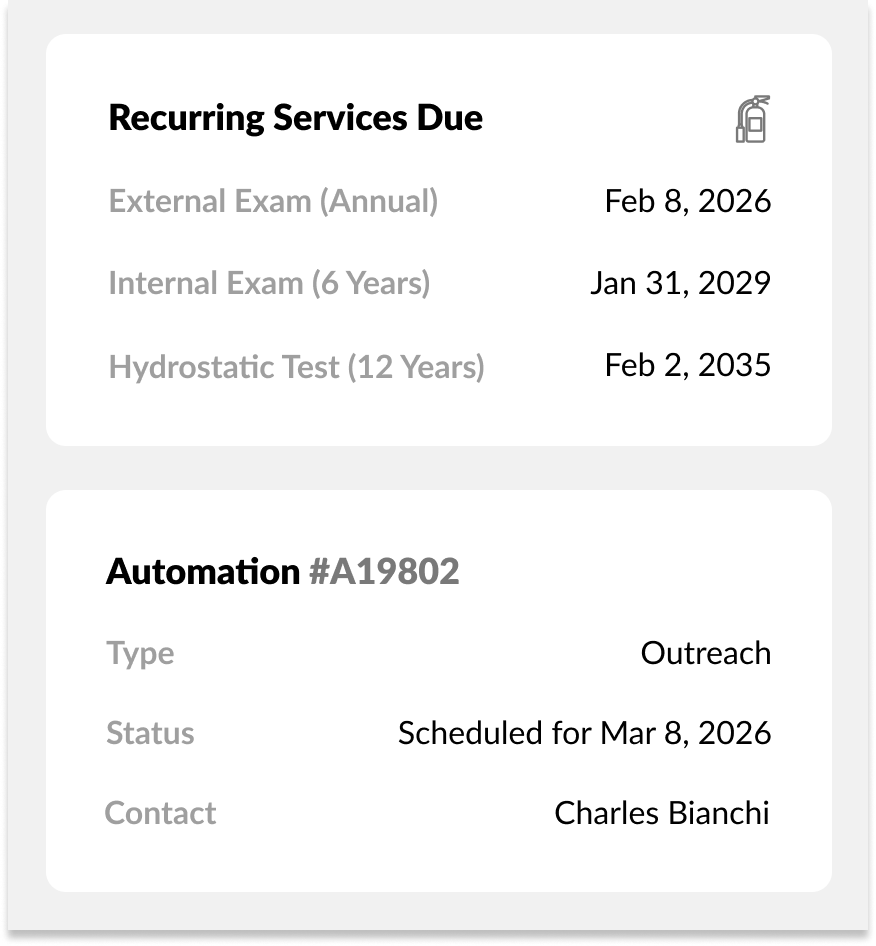The width and height of the screenshot is (876, 946).
Task: Click Scheduled for Mar 8, 2026 status
Action: coord(585,733)
